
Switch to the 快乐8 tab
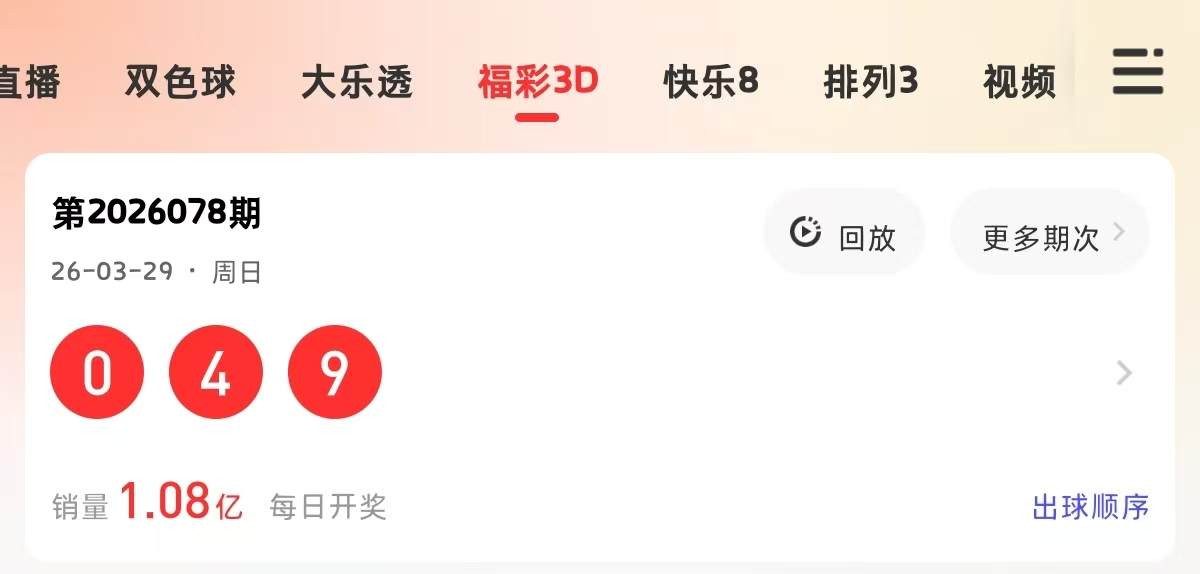click(711, 82)
